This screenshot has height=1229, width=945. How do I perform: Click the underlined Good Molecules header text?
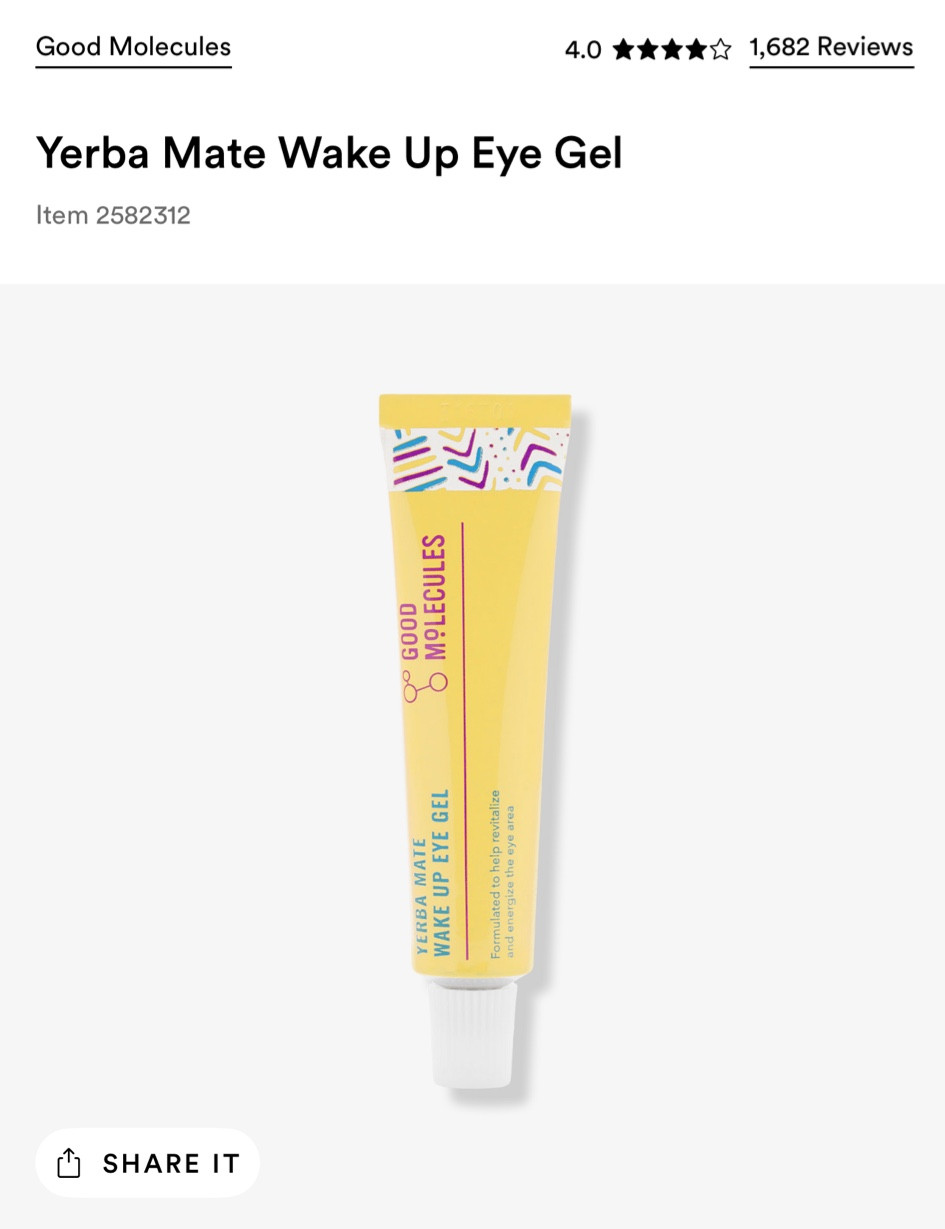(x=133, y=47)
